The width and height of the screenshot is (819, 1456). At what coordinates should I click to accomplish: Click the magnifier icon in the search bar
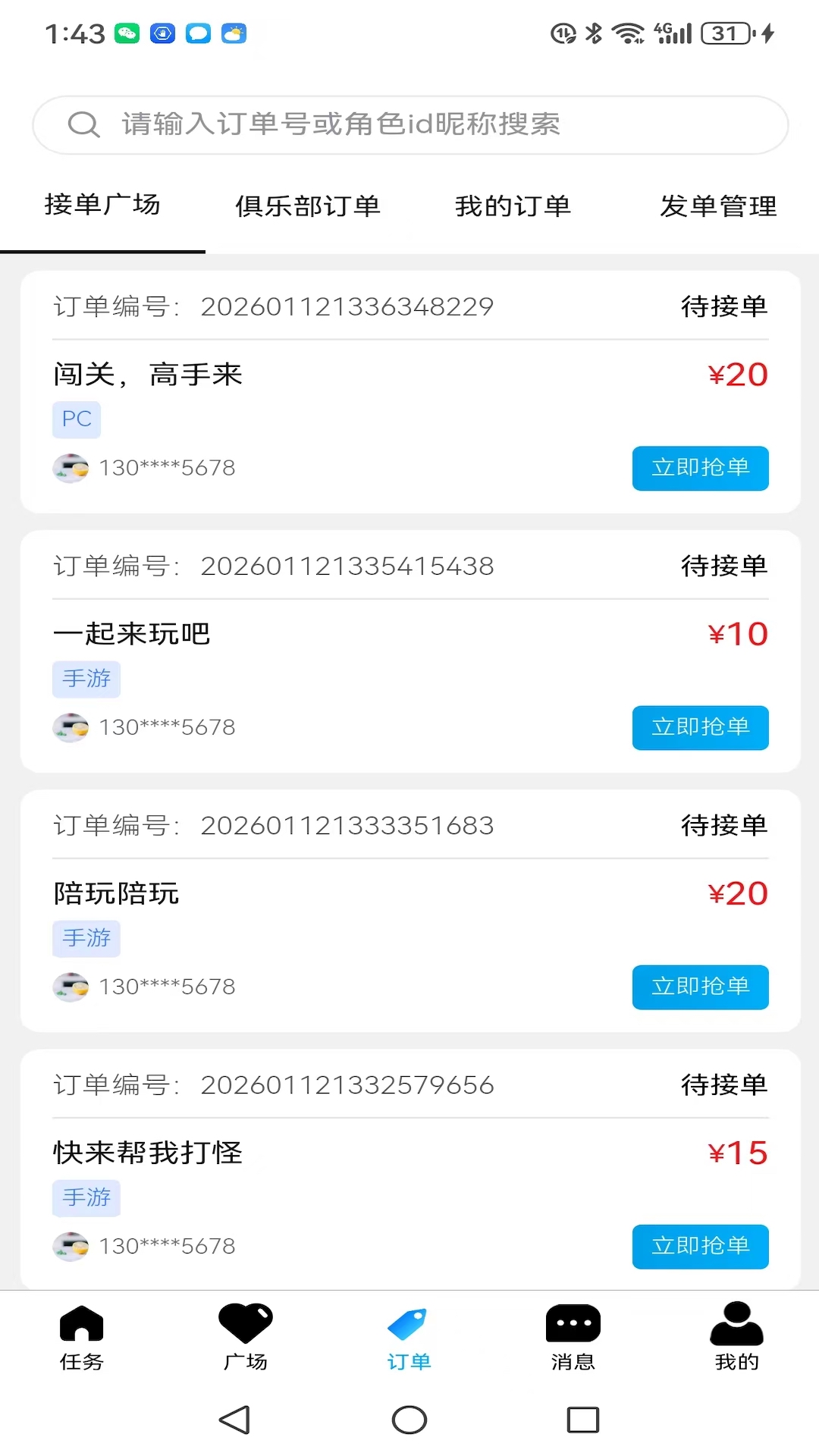click(x=83, y=124)
